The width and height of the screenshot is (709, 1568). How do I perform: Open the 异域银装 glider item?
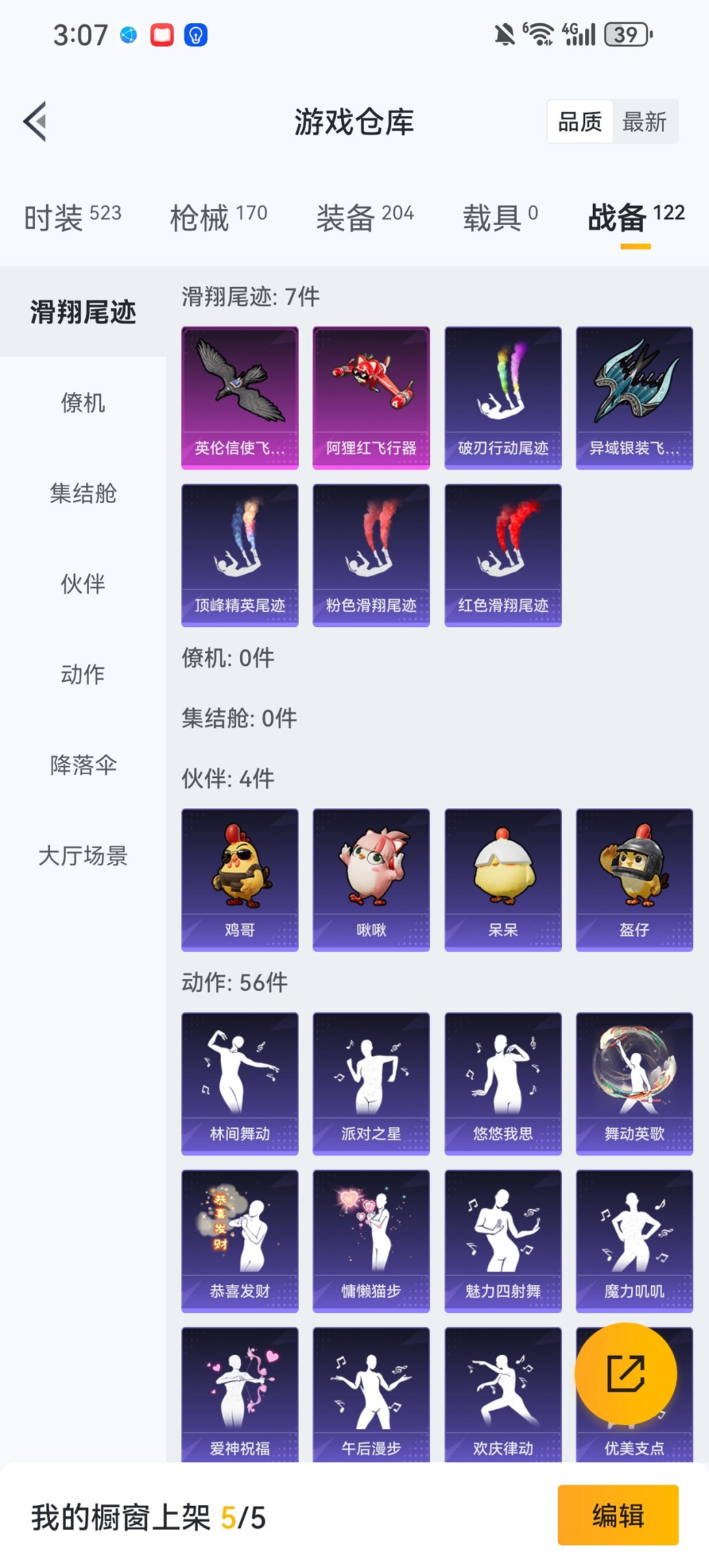click(634, 396)
